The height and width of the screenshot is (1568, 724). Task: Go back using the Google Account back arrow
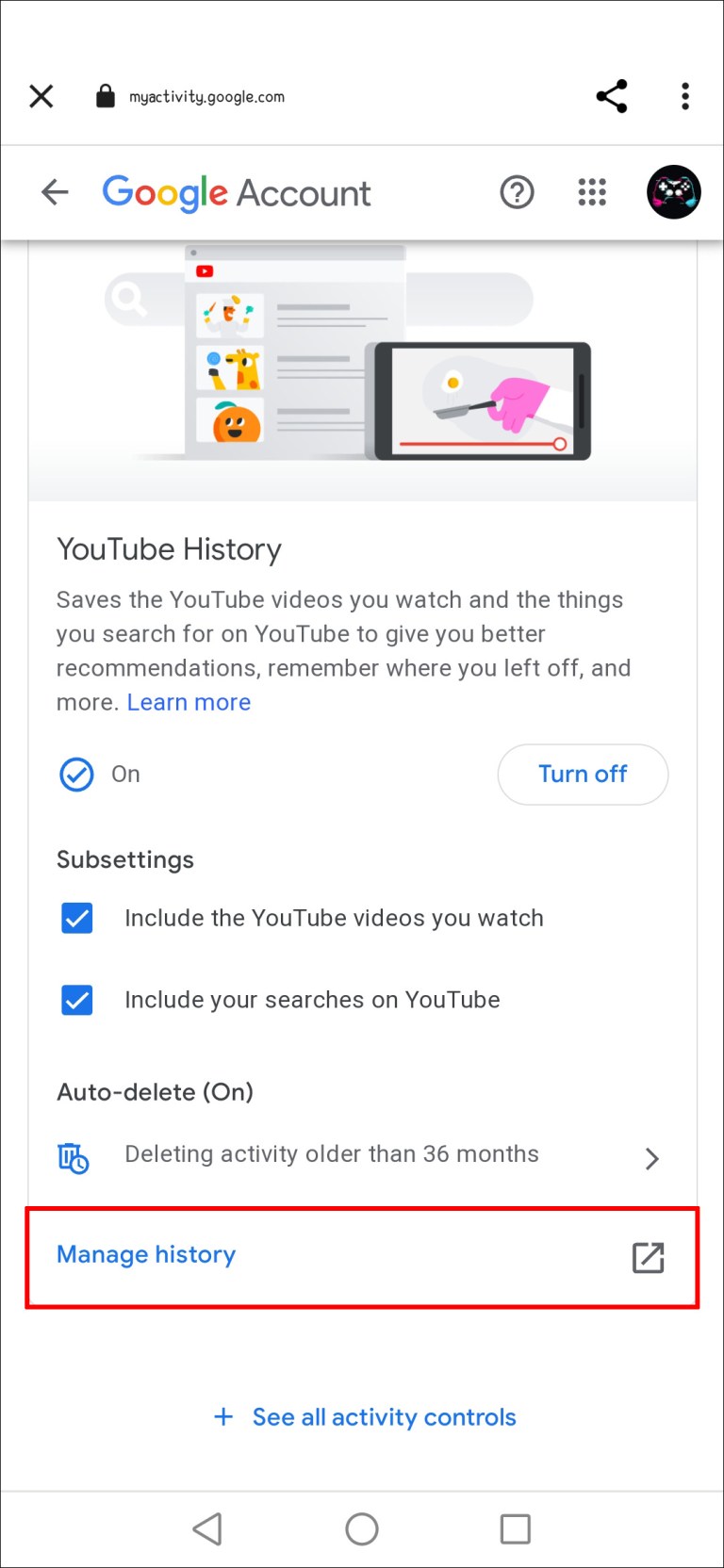[55, 192]
